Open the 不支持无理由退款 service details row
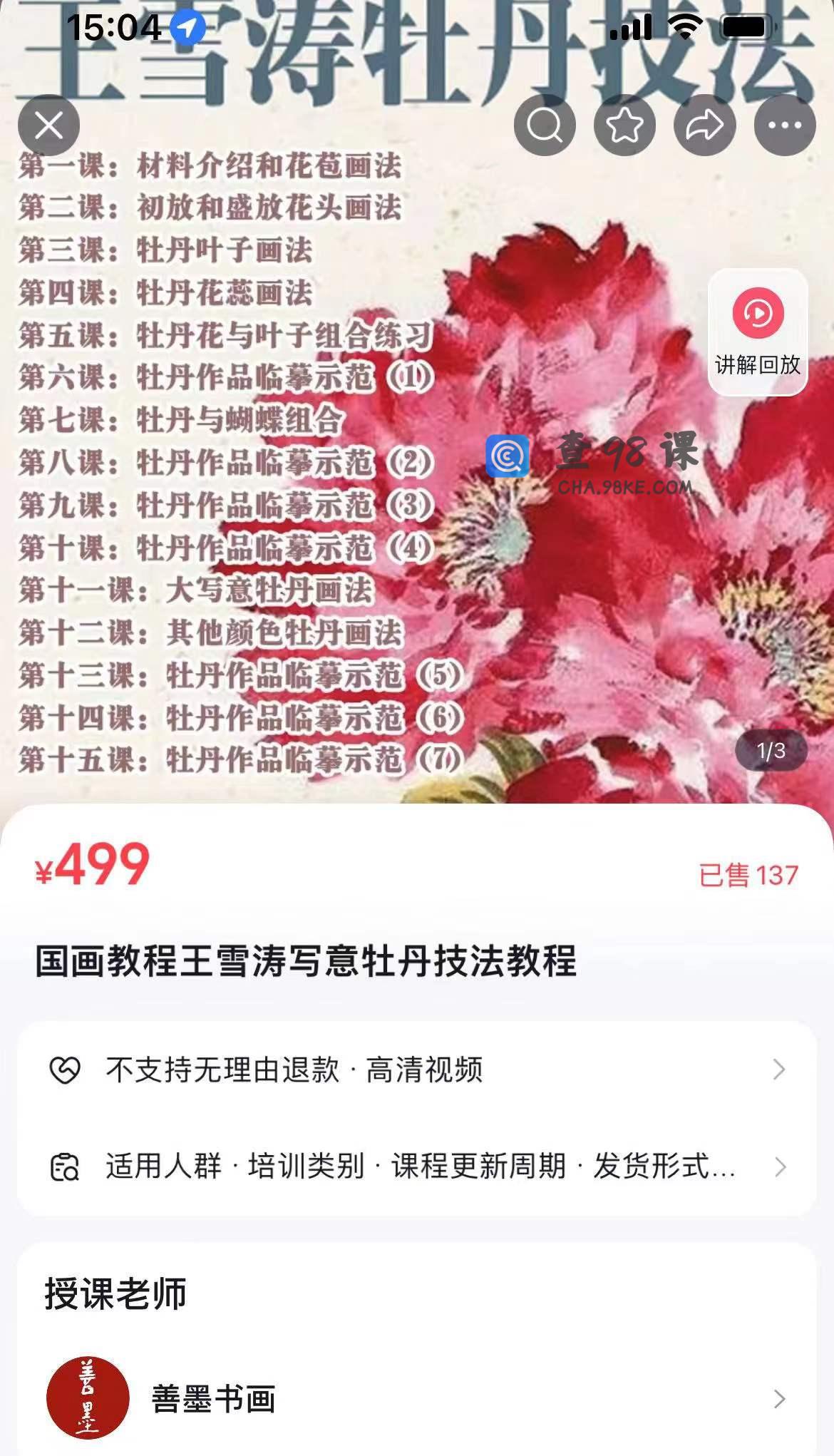834x1456 pixels. pos(416,1070)
